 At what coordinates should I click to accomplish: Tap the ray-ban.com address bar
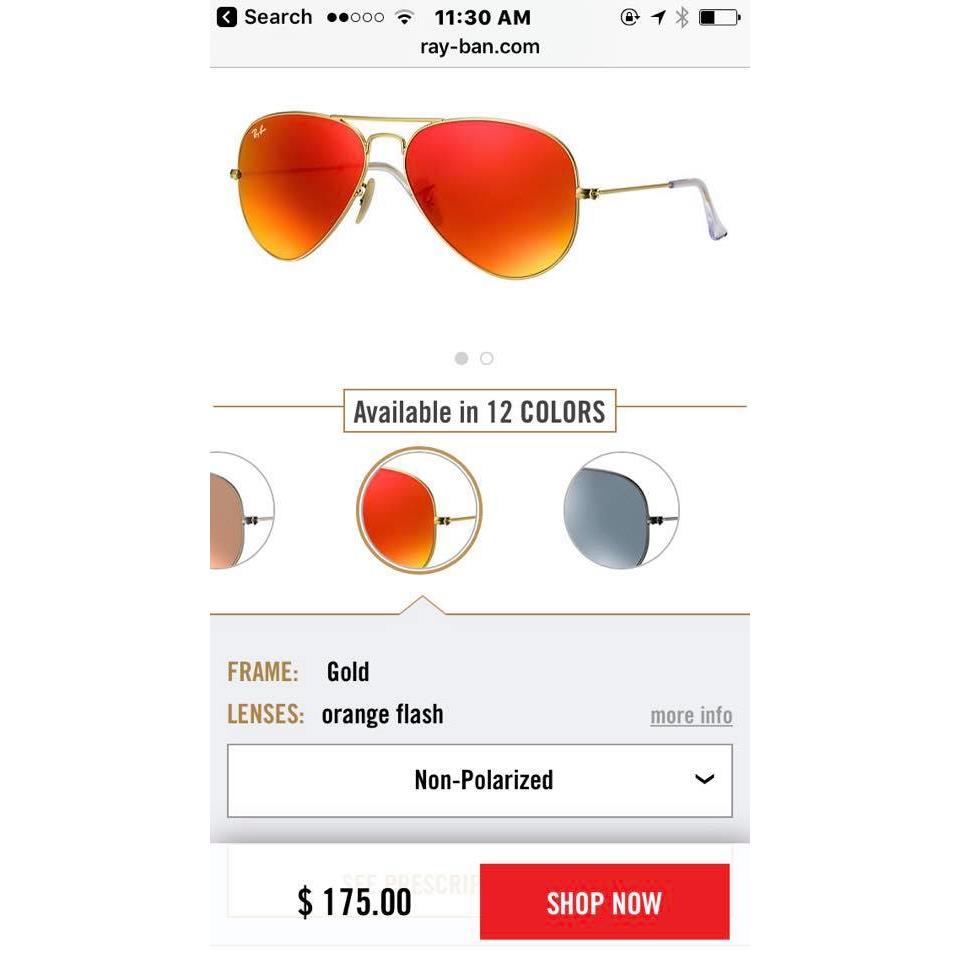tap(479, 47)
